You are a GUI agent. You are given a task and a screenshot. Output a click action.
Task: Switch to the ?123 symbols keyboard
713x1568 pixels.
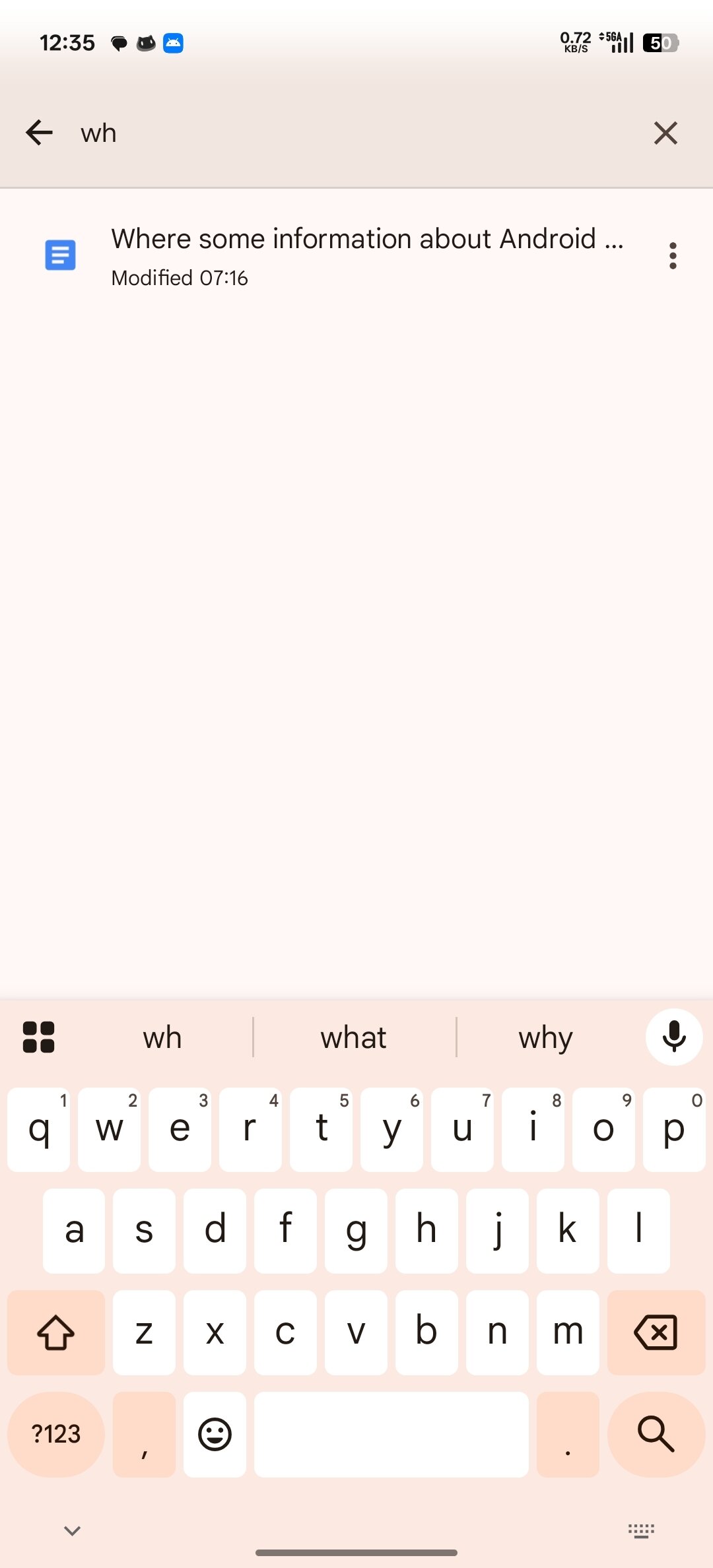tap(56, 1434)
